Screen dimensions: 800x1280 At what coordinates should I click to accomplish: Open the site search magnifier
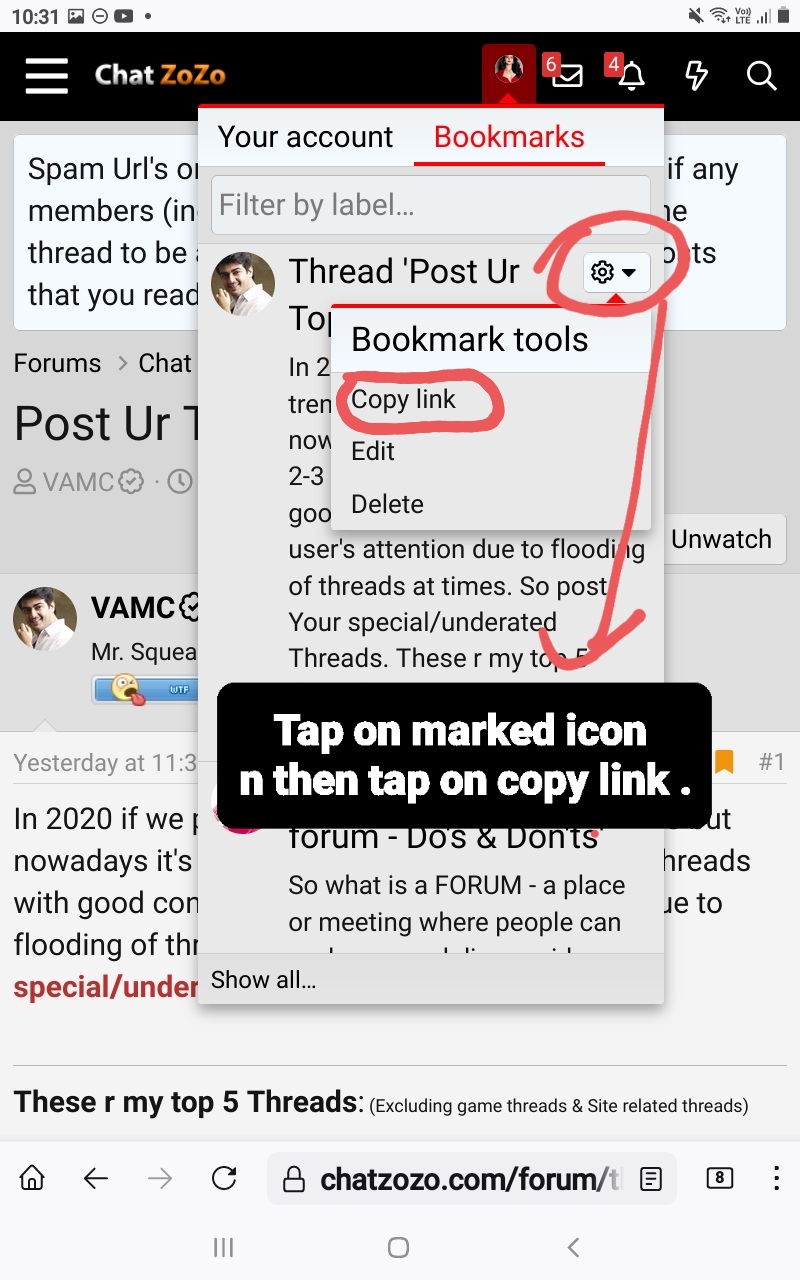coord(761,76)
